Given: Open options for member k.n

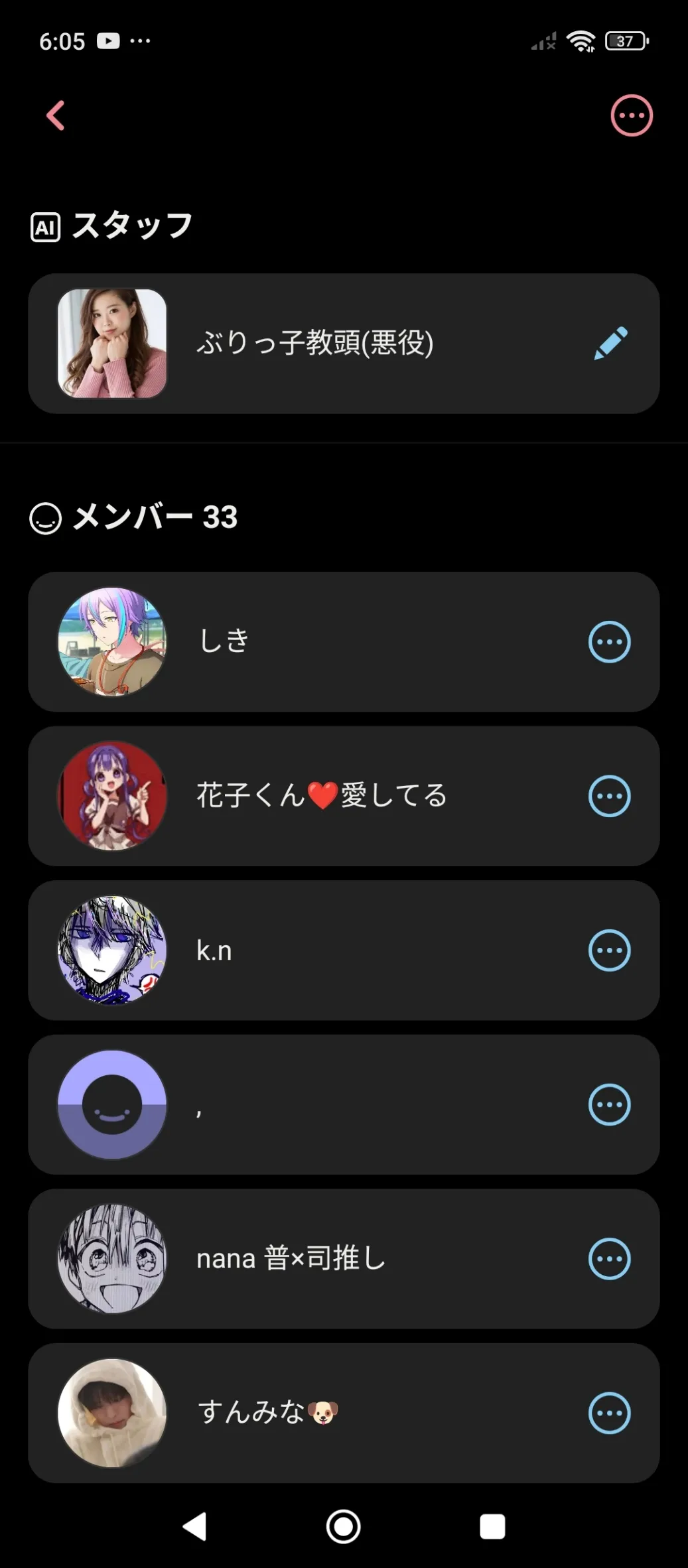Looking at the screenshot, I should click(x=609, y=950).
